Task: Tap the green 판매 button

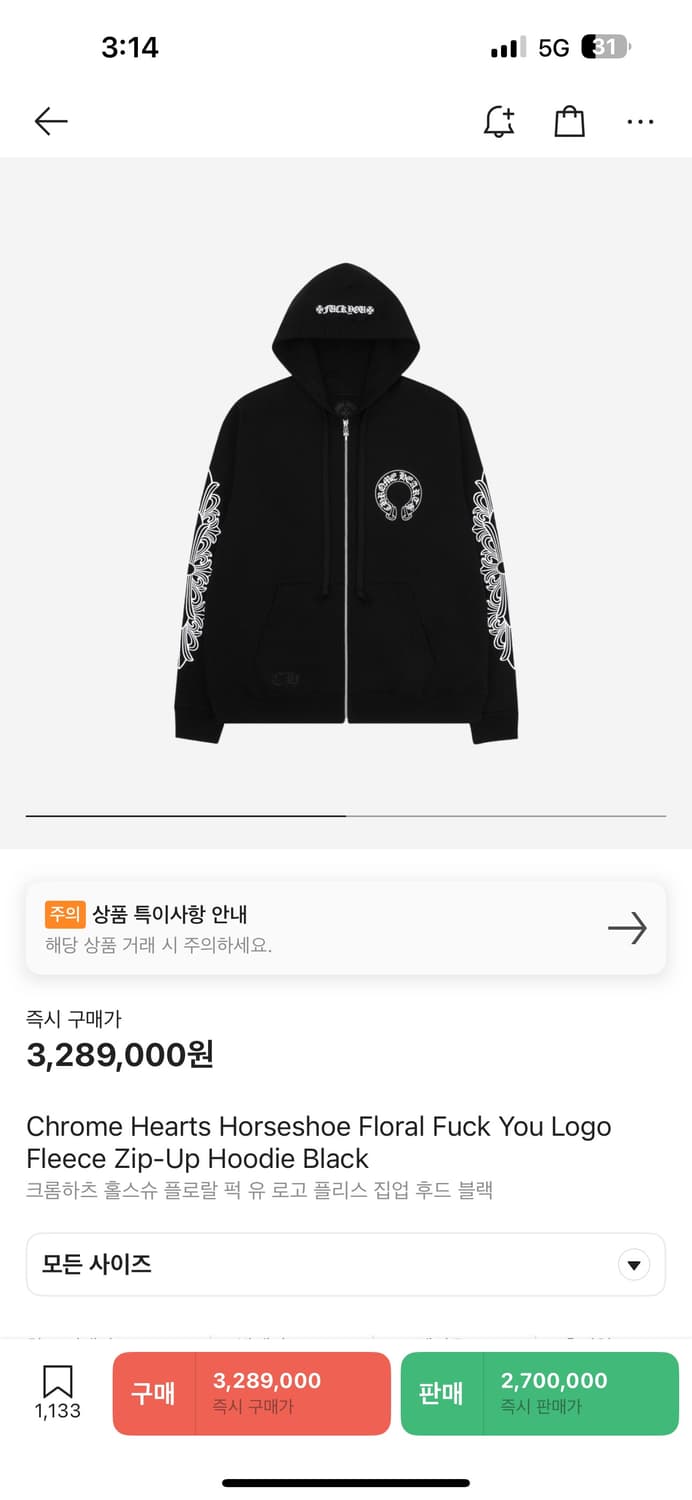Action: point(539,1393)
